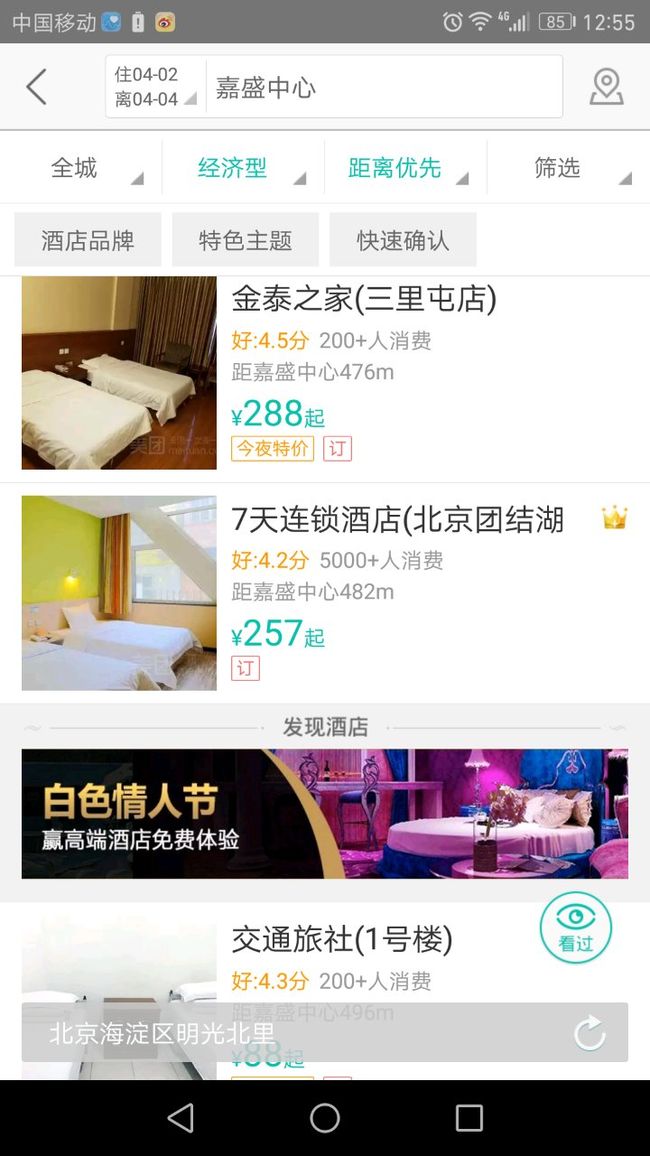This screenshot has width=650, height=1156.
Task: Open the 看过 viewed hotels button
Action: [x=576, y=927]
